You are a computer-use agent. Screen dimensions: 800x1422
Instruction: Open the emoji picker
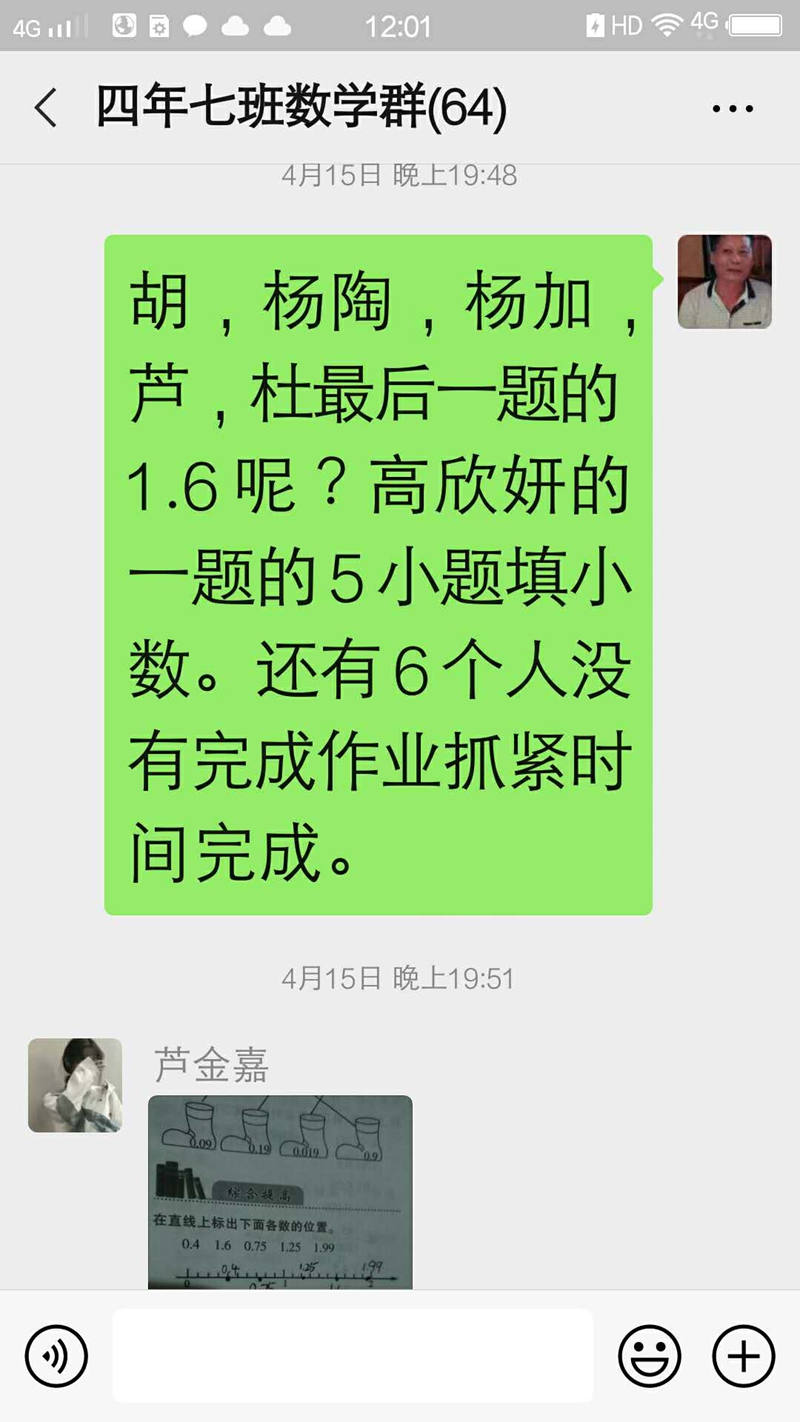(x=650, y=1357)
